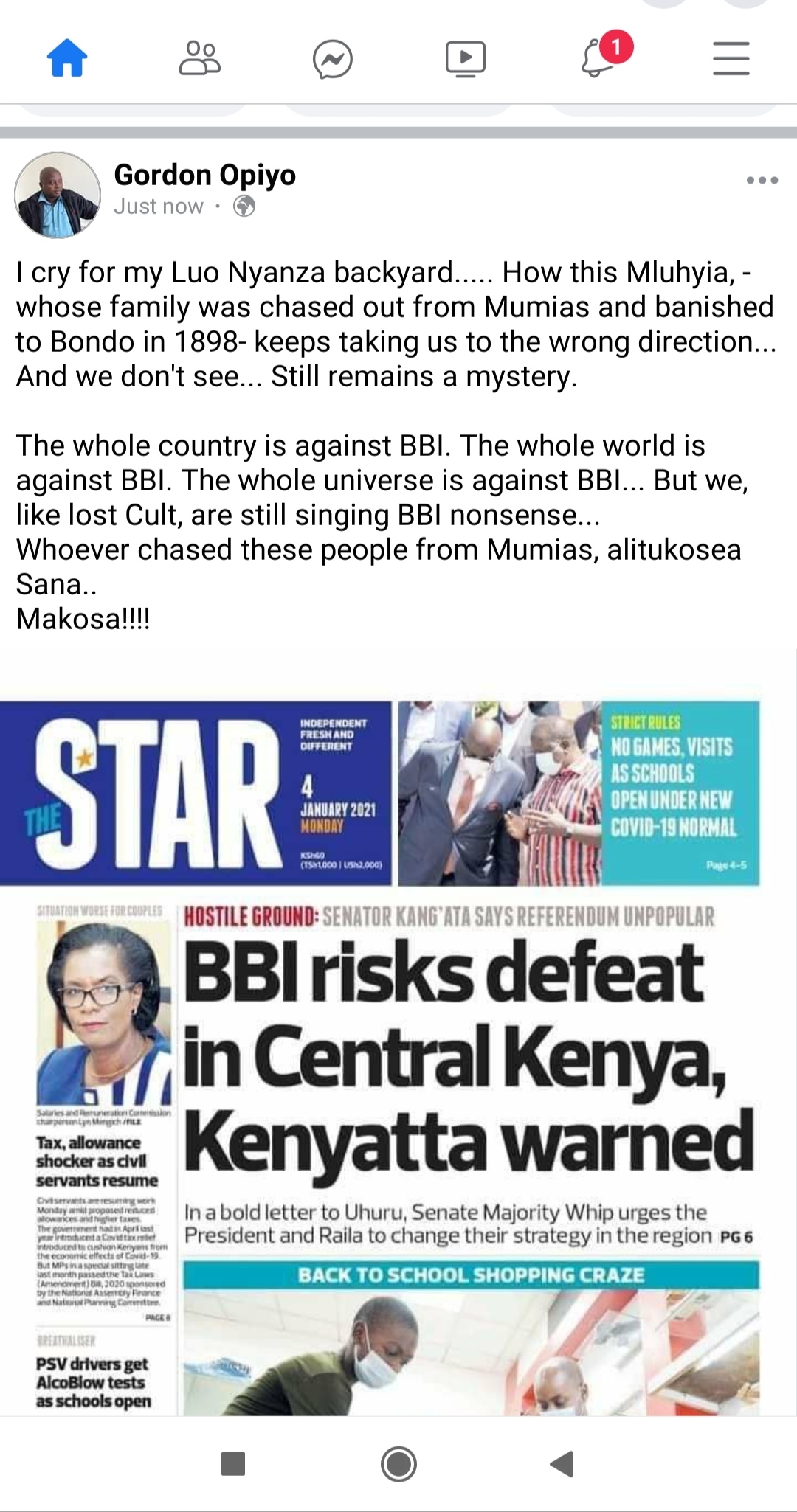Switch to the Watch video tab
Screen dimensions: 797x1512
click(465, 59)
